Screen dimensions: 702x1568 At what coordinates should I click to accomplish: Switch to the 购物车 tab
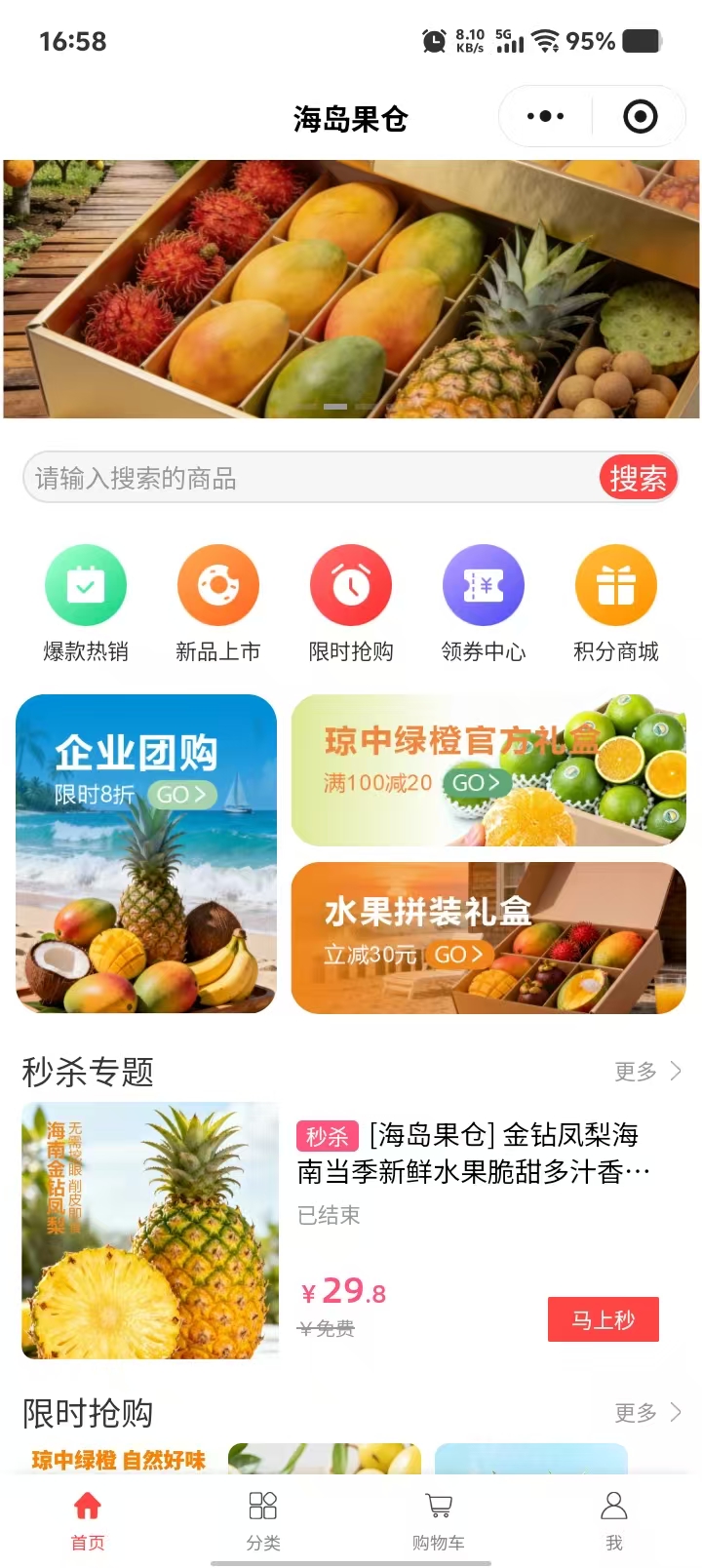[439, 1519]
